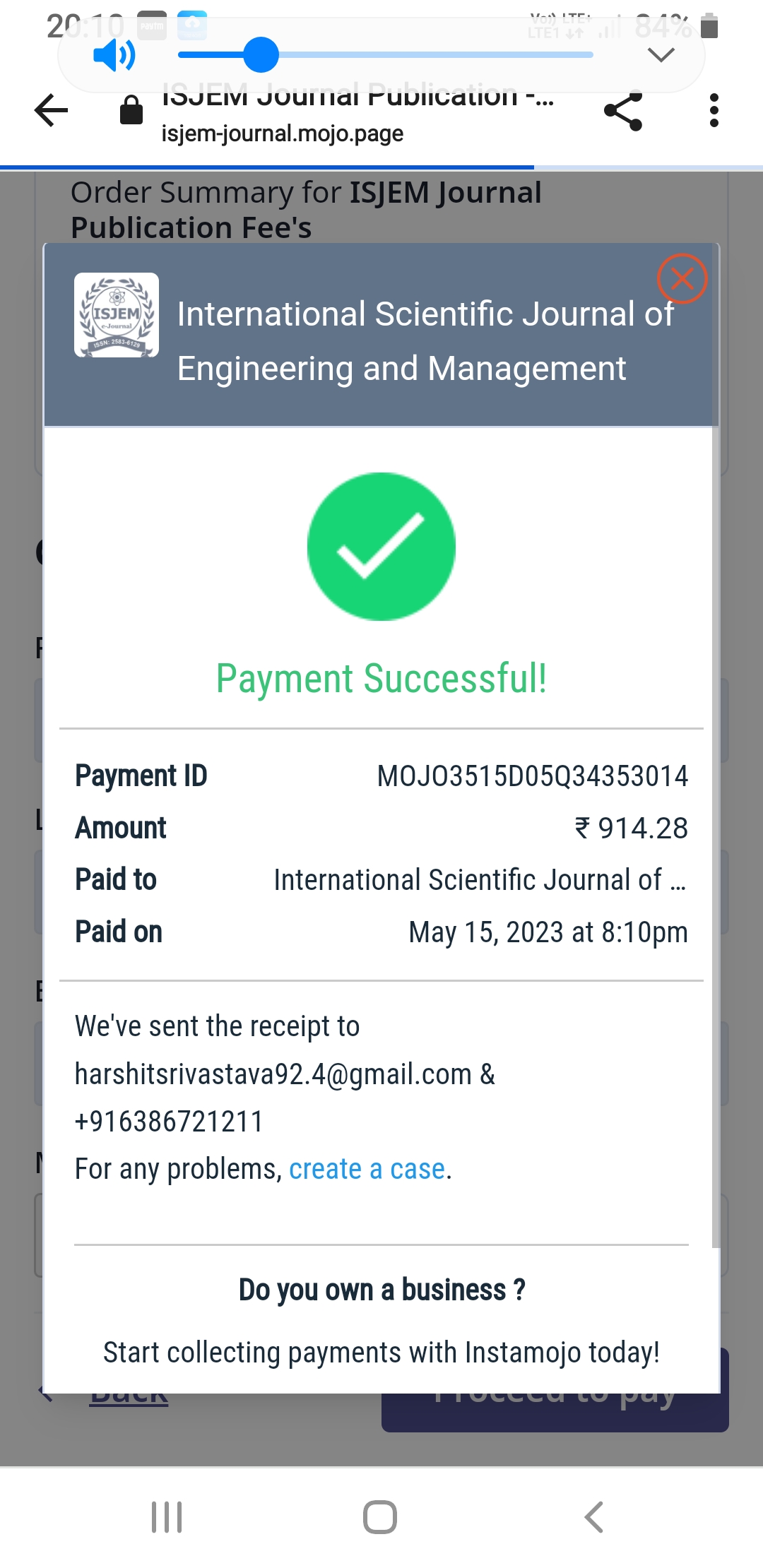Open recent apps from navigation bar
Viewport: 763px width, 1568px height.
click(167, 1516)
